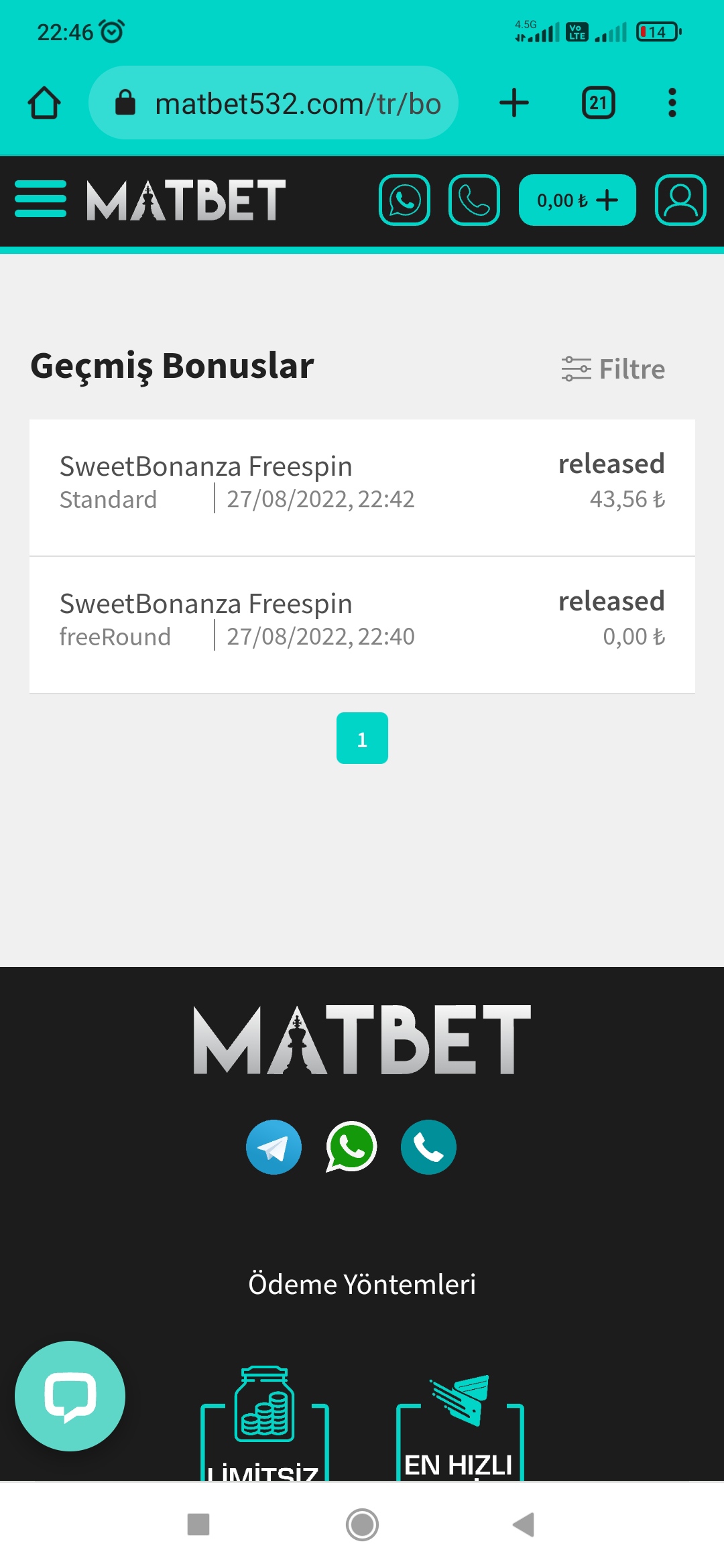Viewport: 724px width, 1568px height.
Task: Open the green WhatsApp link in the footer
Action: [351, 1147]
